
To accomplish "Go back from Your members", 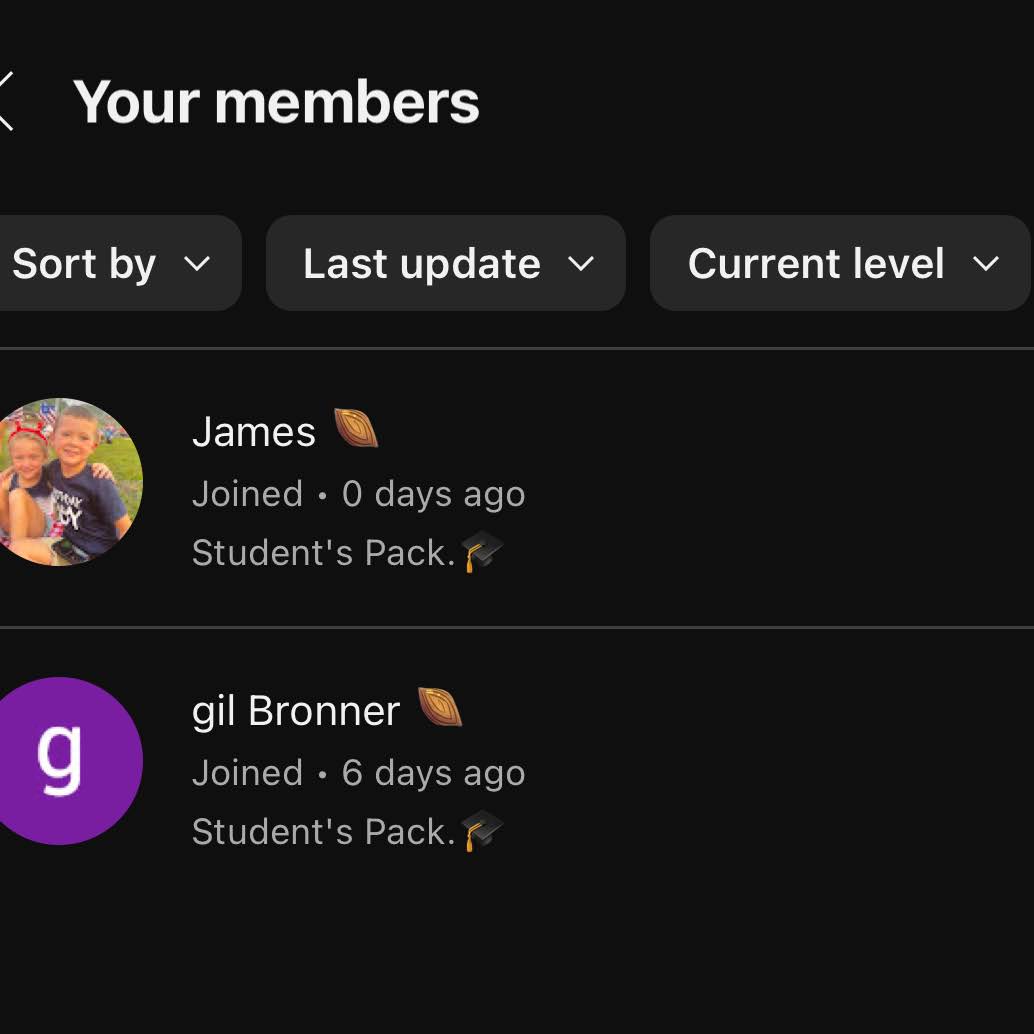I will (6, 101).
